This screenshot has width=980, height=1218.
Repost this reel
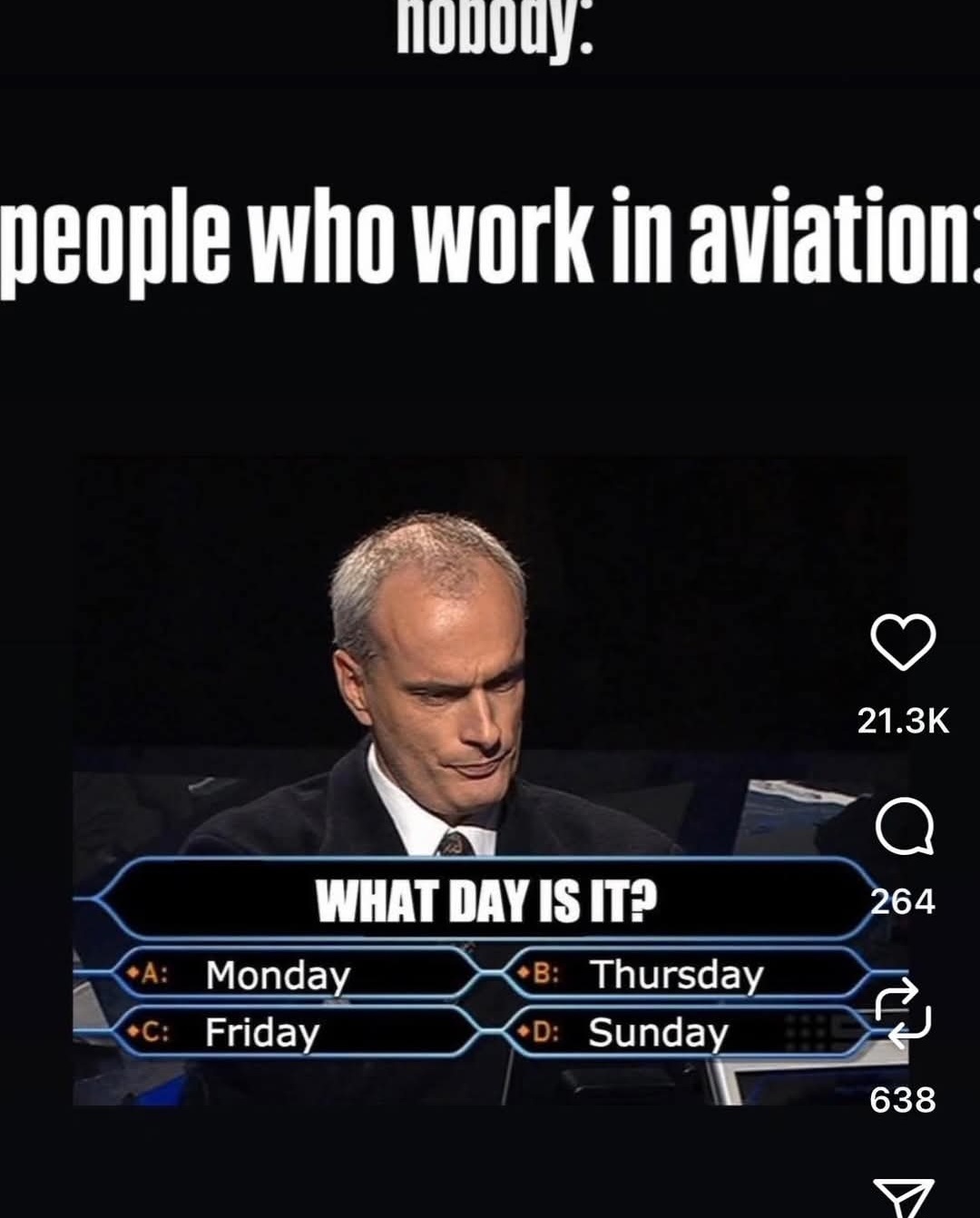click(903, 1011)
